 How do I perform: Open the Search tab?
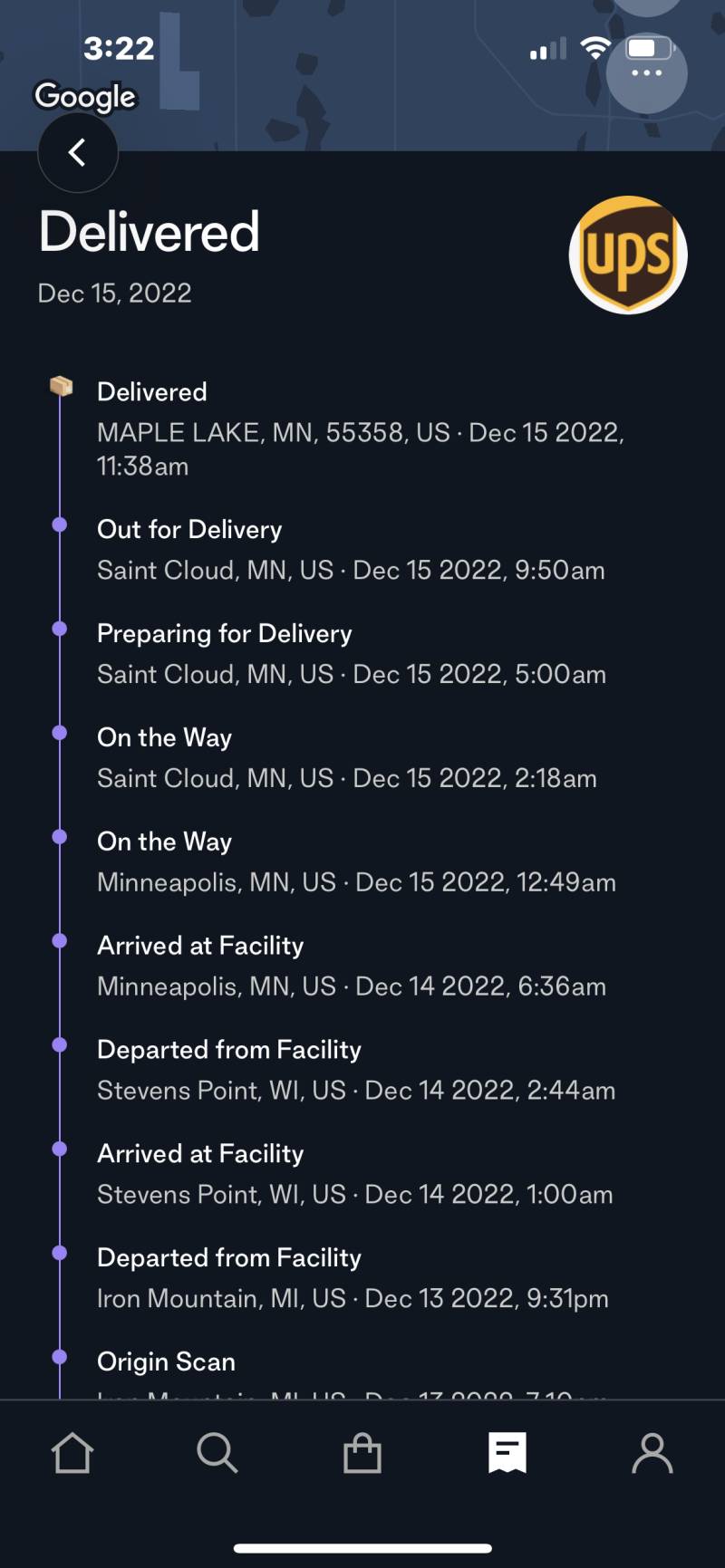tap(217, 1453)
